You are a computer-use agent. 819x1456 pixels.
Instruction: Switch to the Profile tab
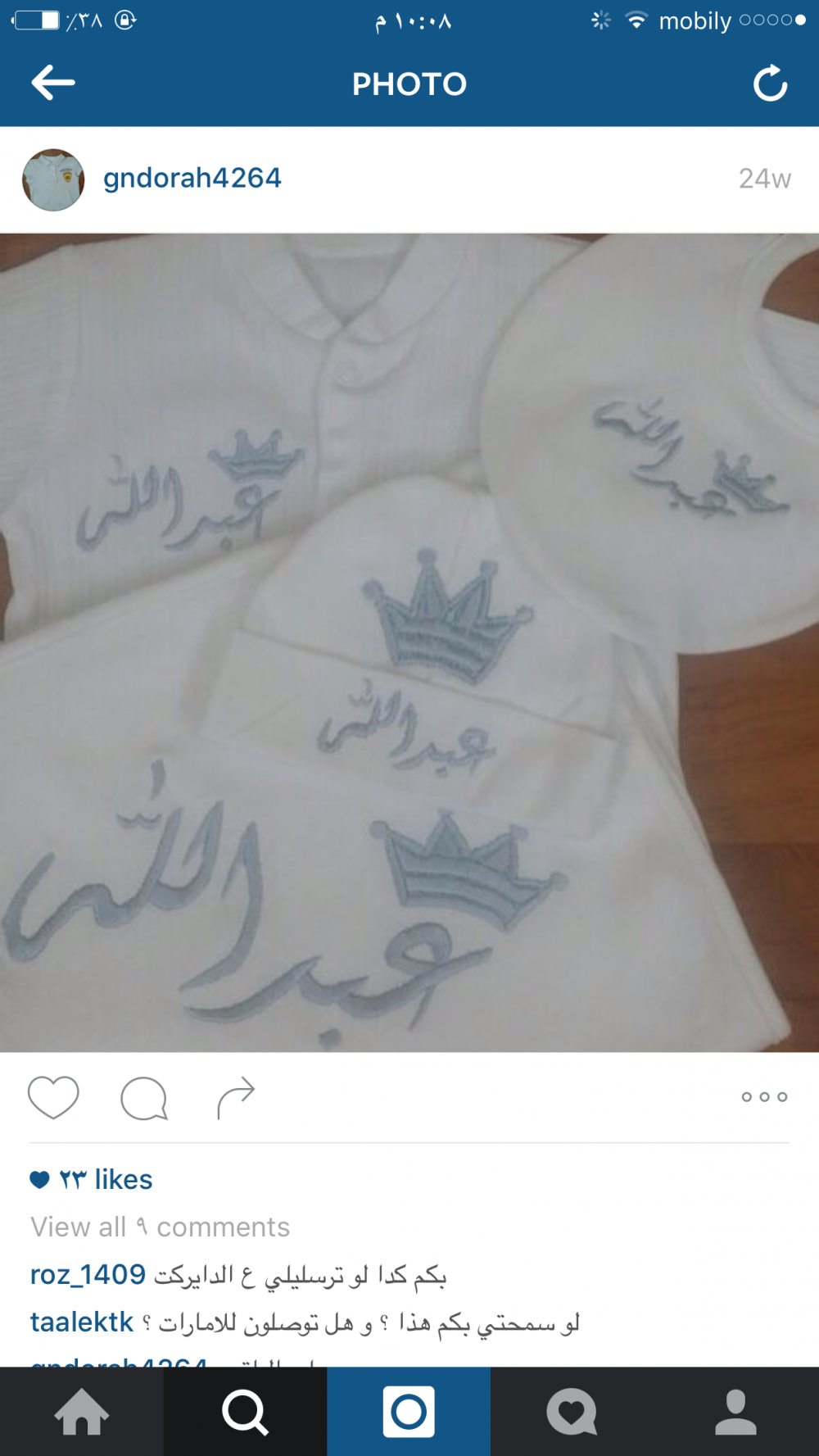coord(735,1412)
